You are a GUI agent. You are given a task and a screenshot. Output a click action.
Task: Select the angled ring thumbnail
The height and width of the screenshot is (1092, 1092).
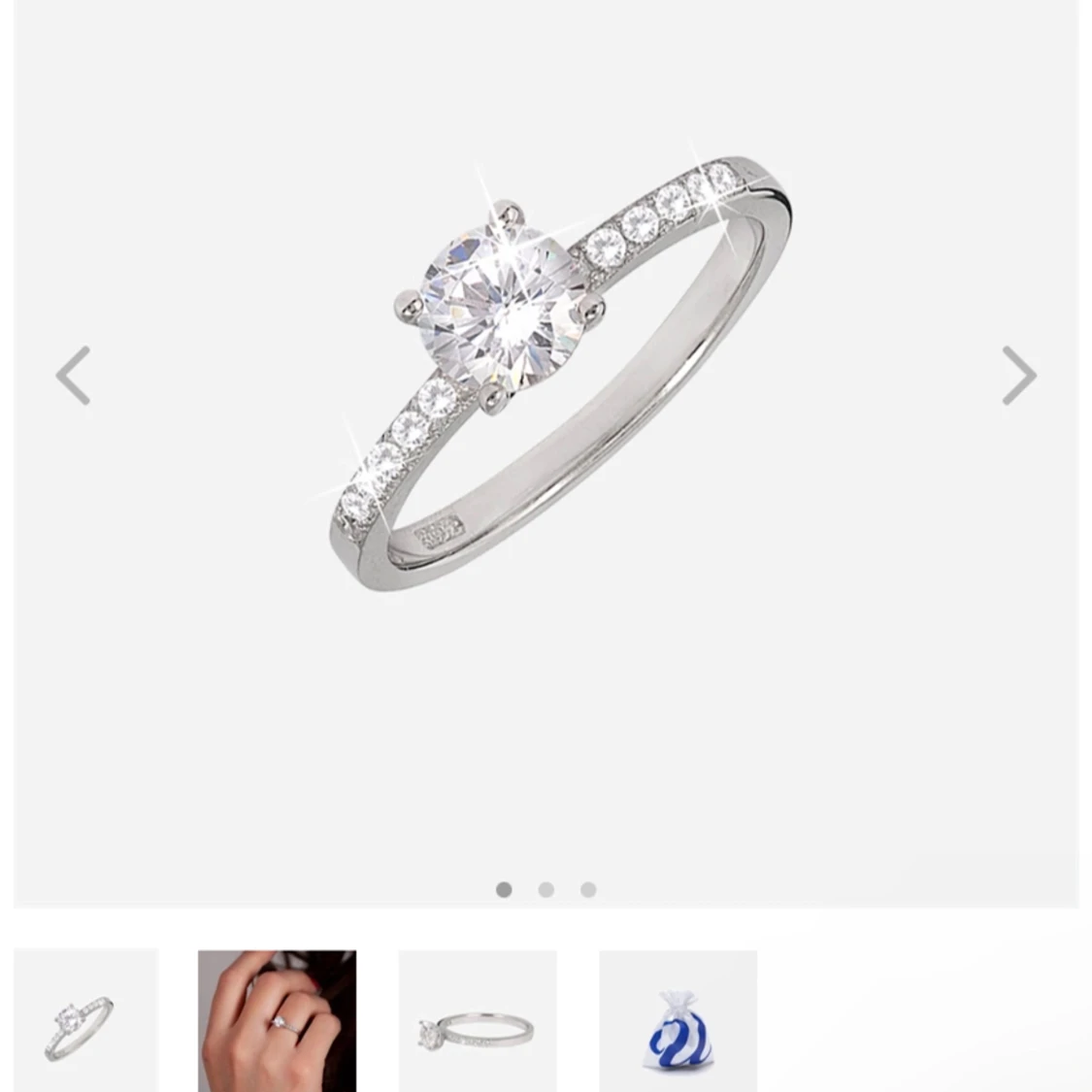pyautogui.click(x=85, y=1021)
